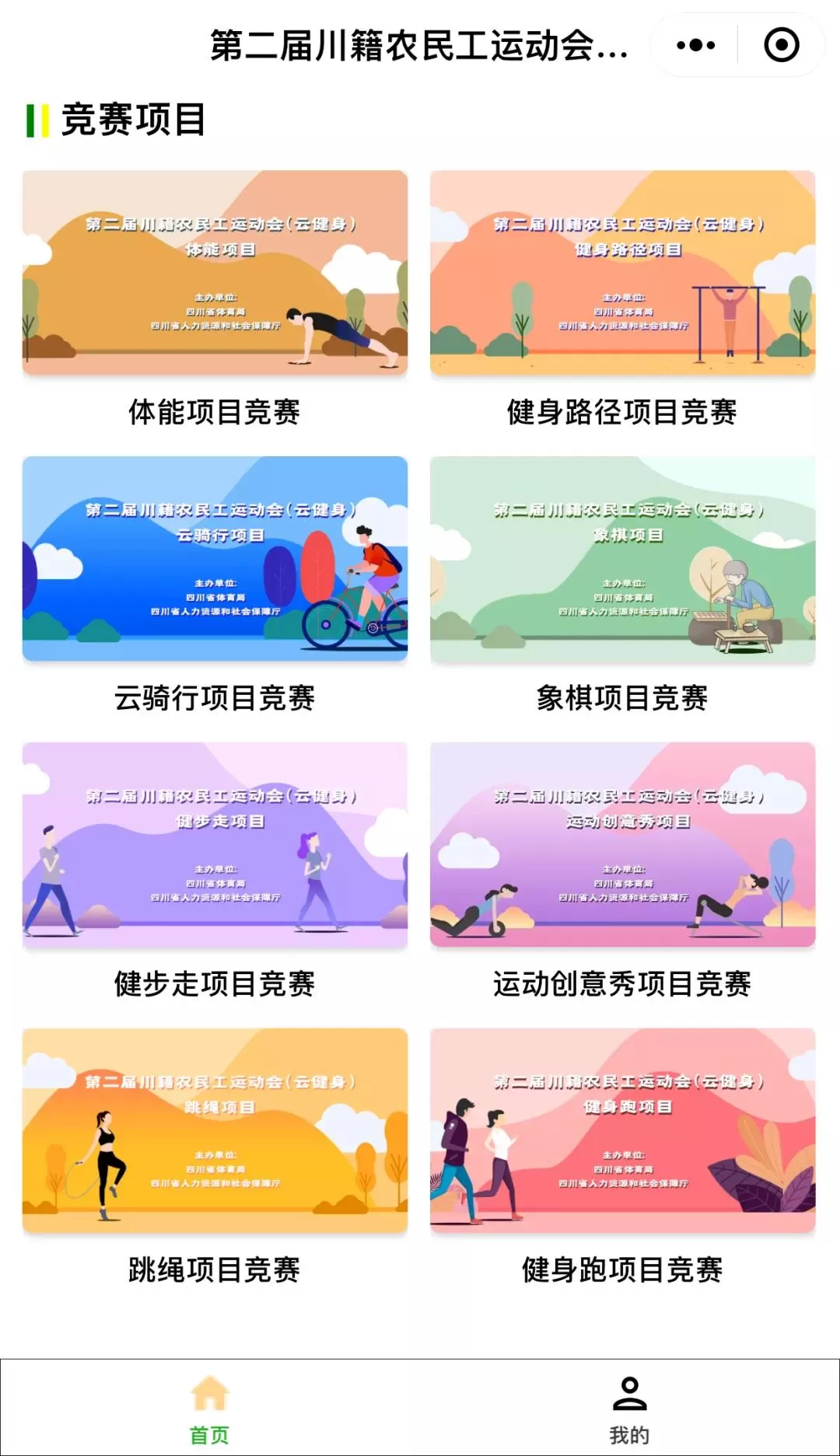This screenshot has width=840, height=1456.
Task: Close the mini program with the circle button
Action: [x=781, y=46]
